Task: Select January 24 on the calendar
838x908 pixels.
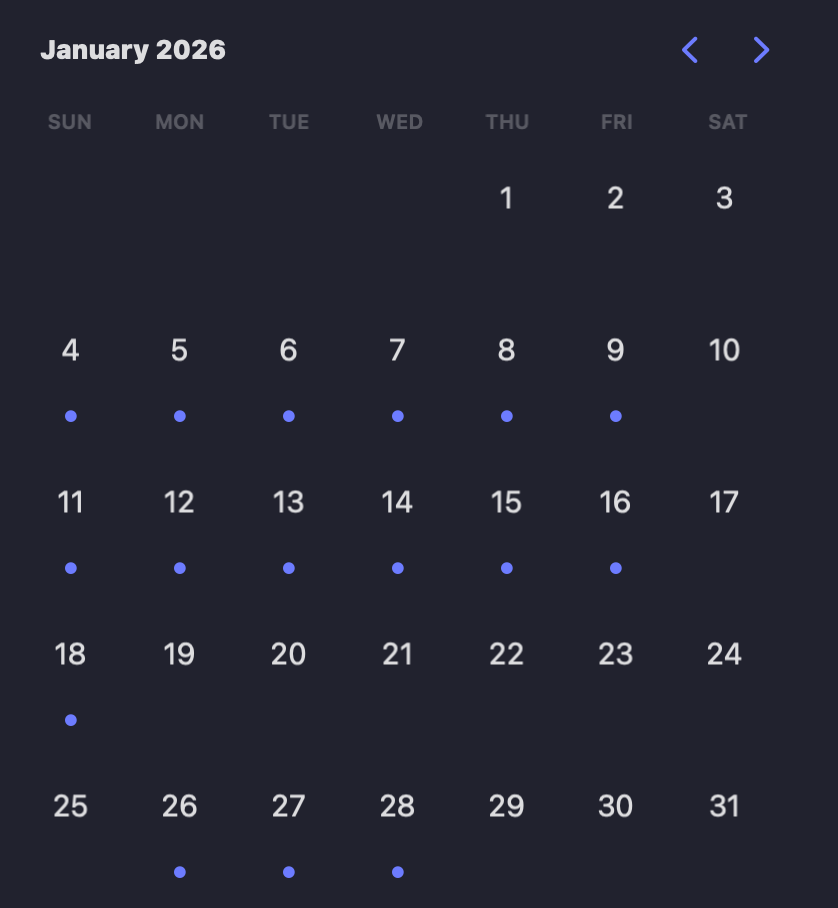Action: 725,654
